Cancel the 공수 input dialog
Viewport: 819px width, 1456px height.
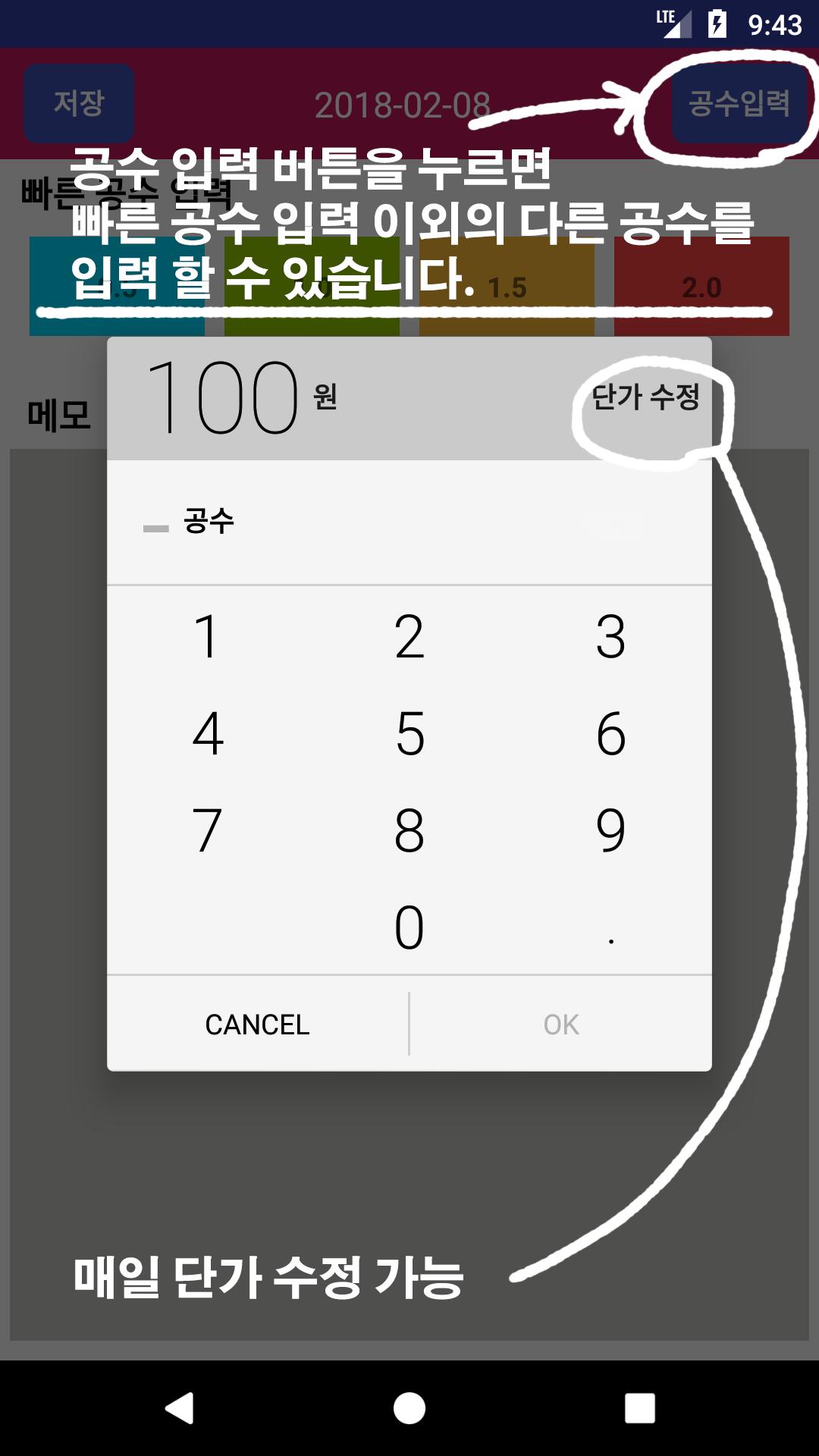[x=258, y=1024]
